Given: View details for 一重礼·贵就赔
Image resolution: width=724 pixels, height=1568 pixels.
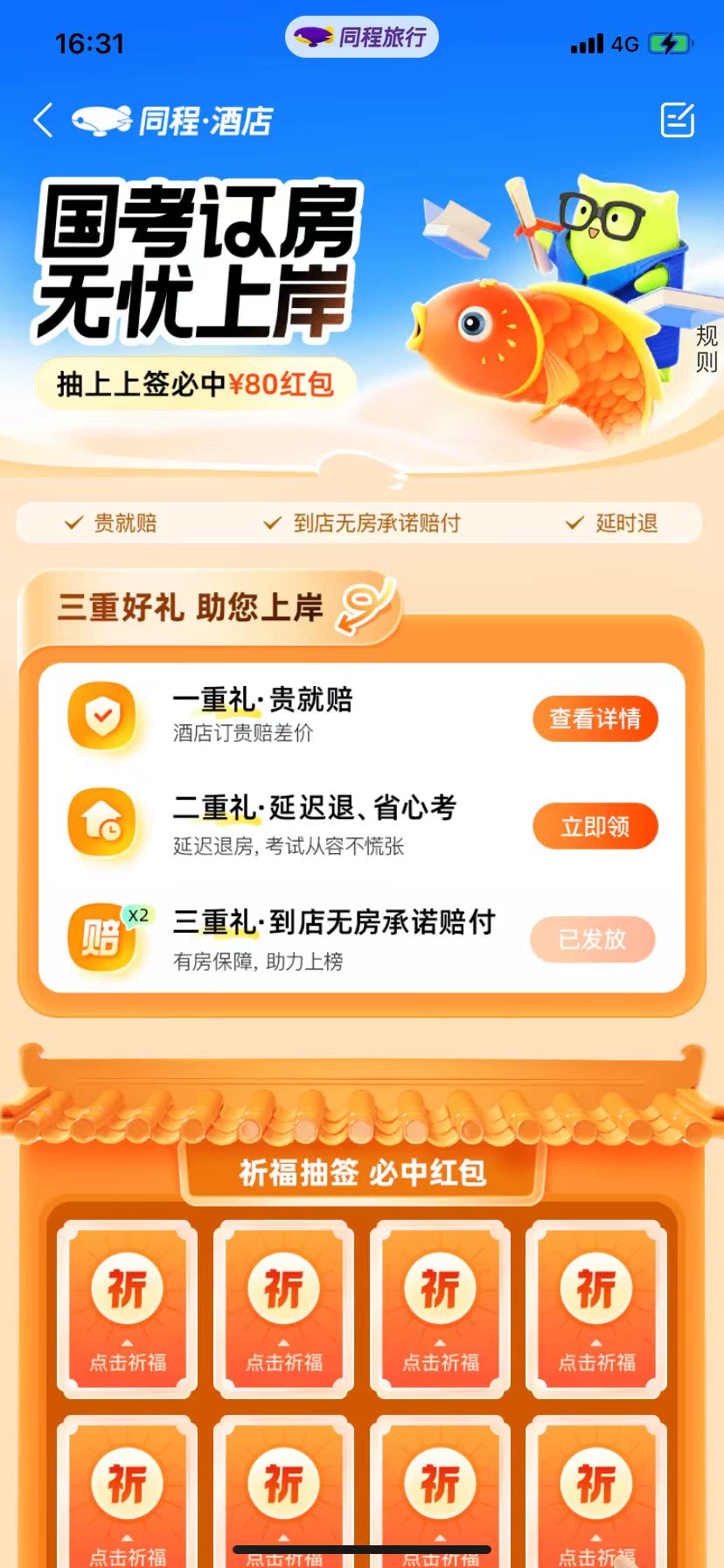Looking at the screenshot, I should coord(595,718).
